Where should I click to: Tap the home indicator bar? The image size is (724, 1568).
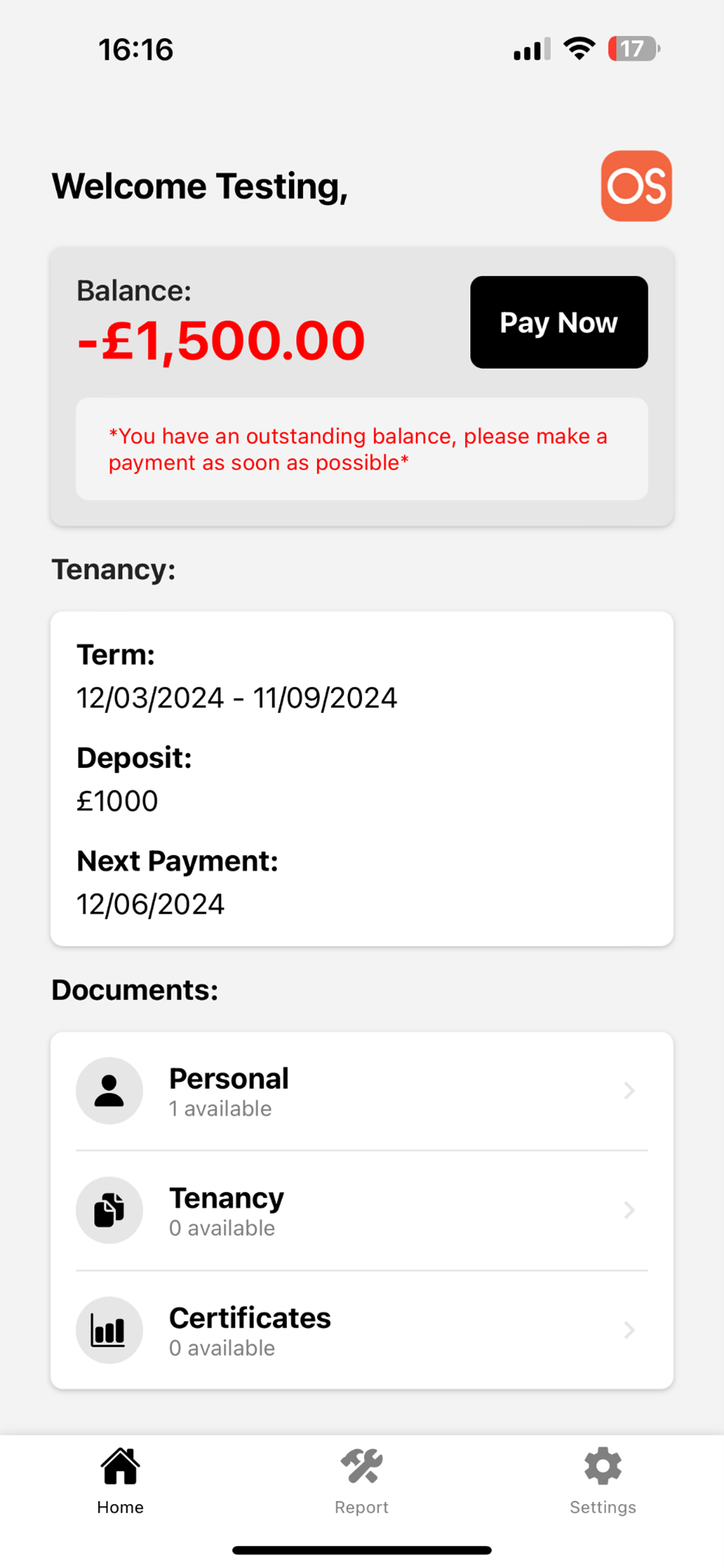(x=362, y=1549)
